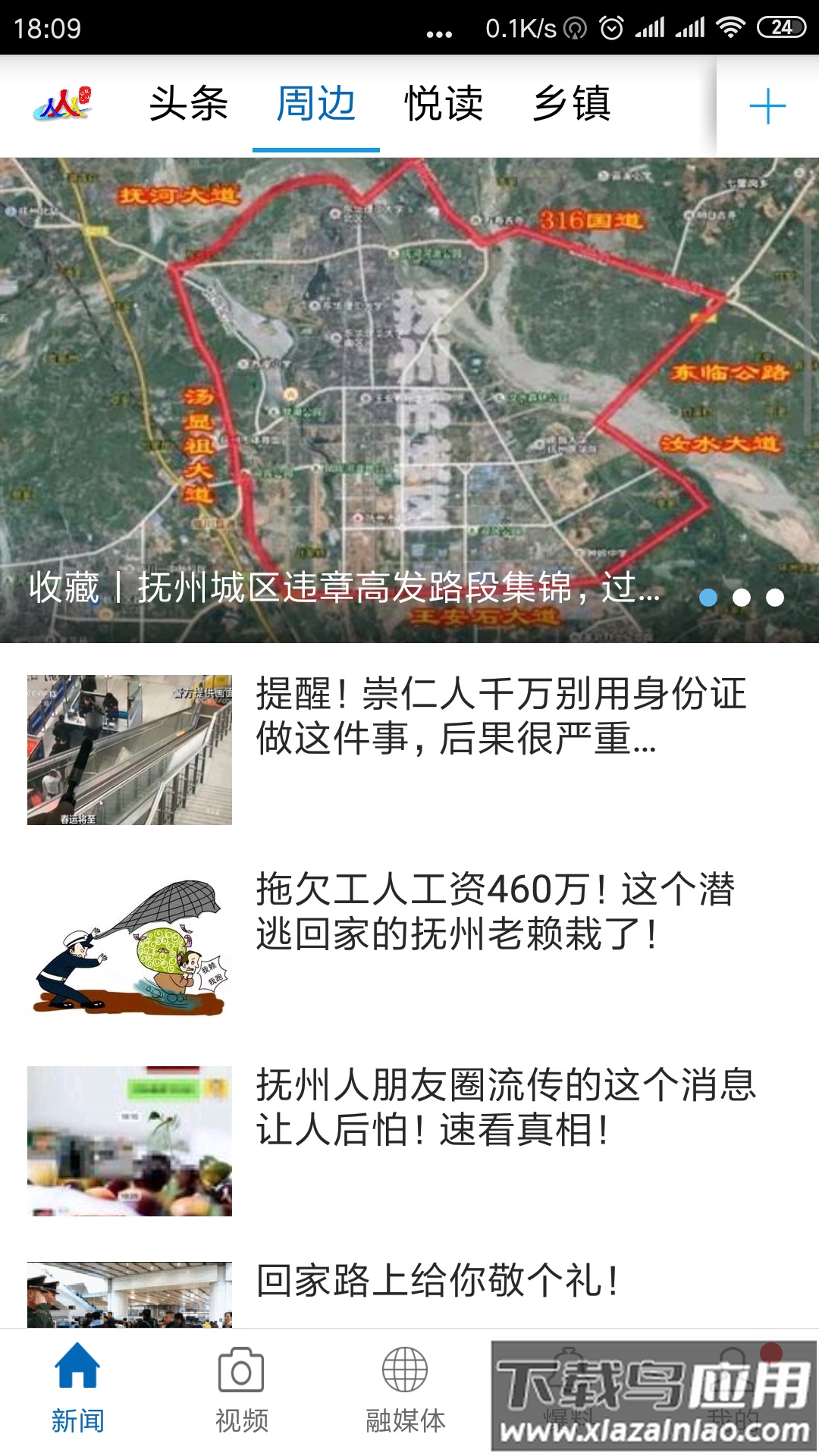
Task: Tap the escalator news thumbnail image
Action: click(129, 747)
